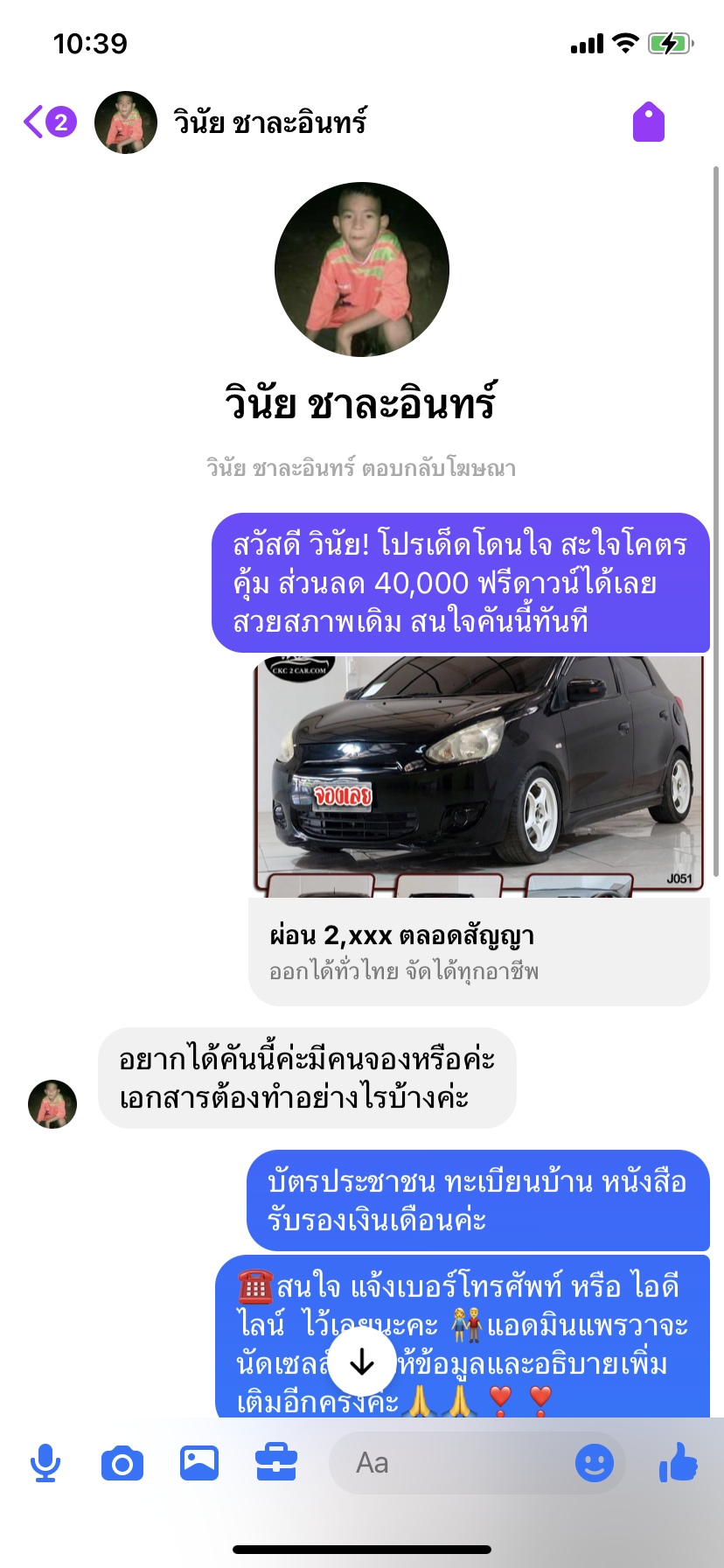Viewport: 724px width, 1568px height.
Task: Open the photo gallery picker
Action: click(199, 1463)
